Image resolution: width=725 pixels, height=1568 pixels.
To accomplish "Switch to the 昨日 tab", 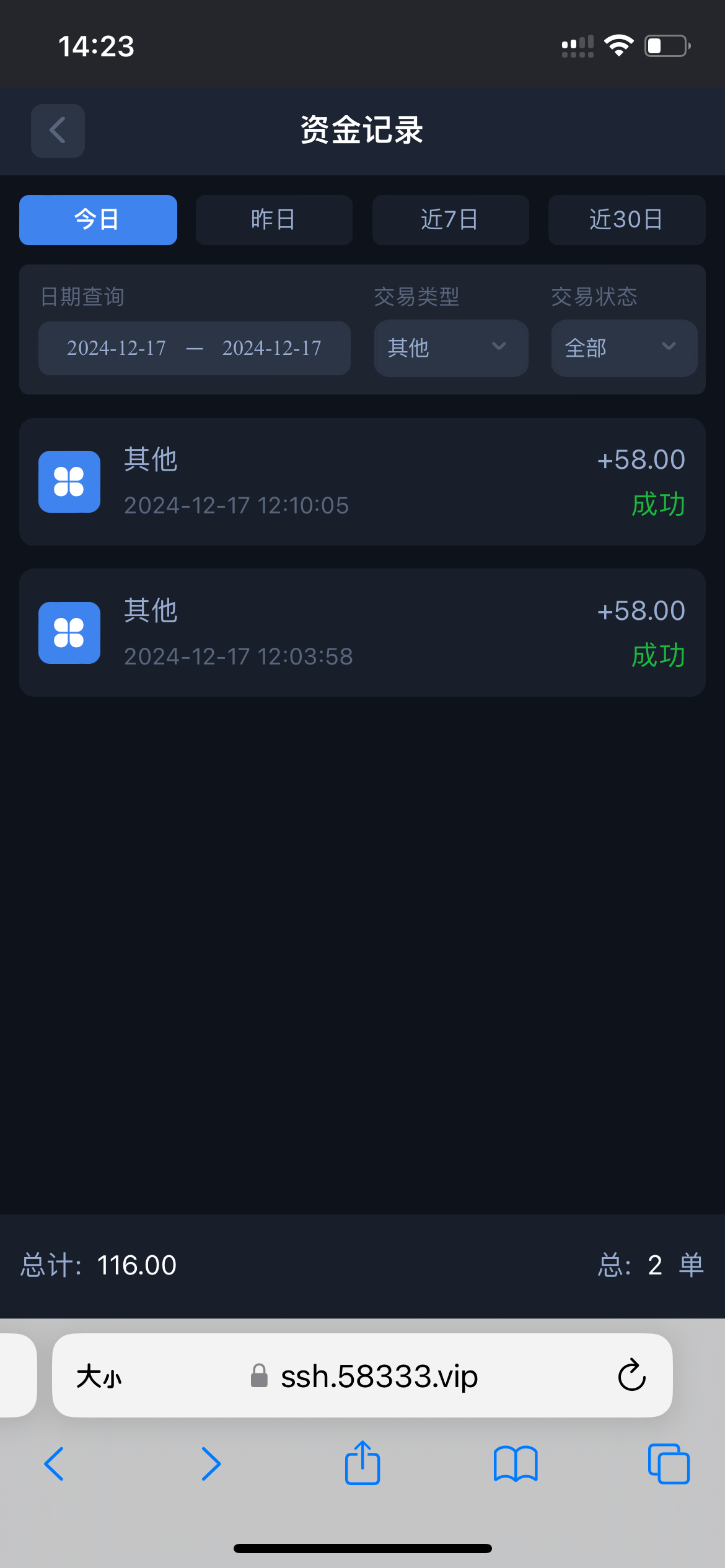I will [274, 220].
